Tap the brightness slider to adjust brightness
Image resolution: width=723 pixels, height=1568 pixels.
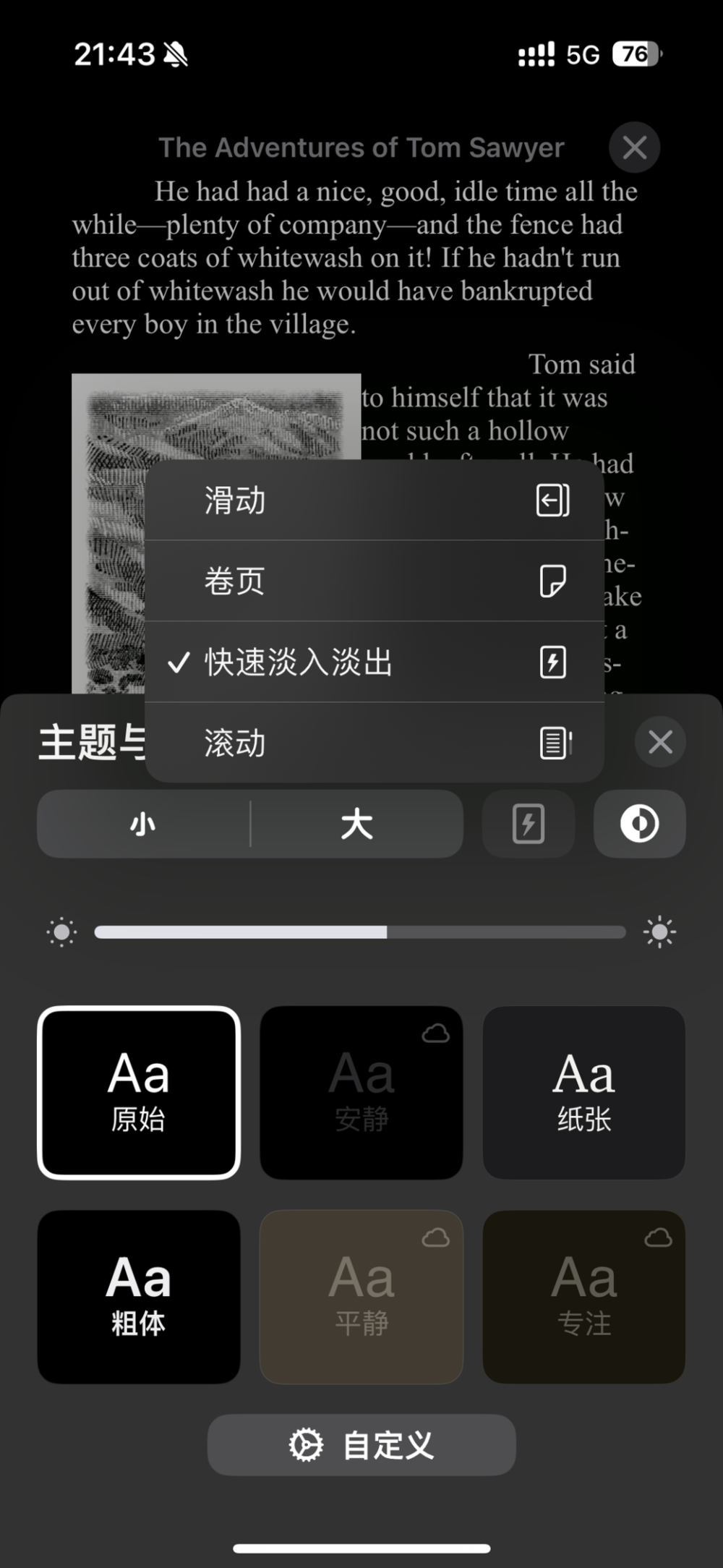click(359, 932)
